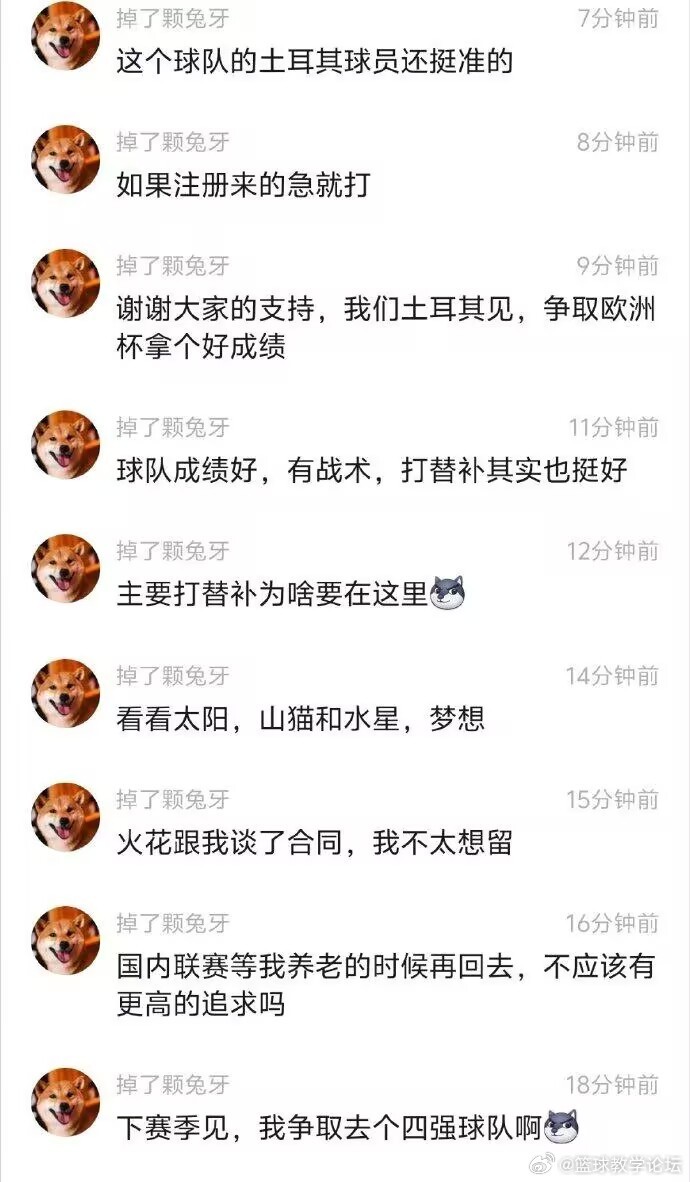Open the comment about Turkish players being accurate
Screen dimensions: 690x1182
click(314, 62)
